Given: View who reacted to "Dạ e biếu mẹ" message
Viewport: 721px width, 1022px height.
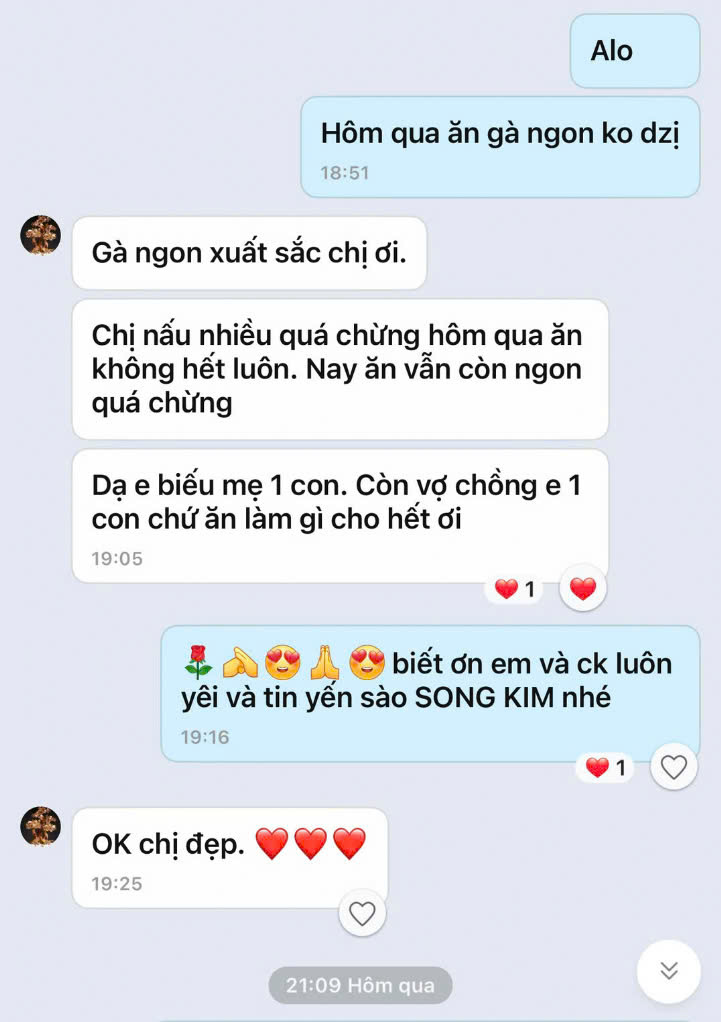Looking at the screenshot, I should click(x=515, y=589).
